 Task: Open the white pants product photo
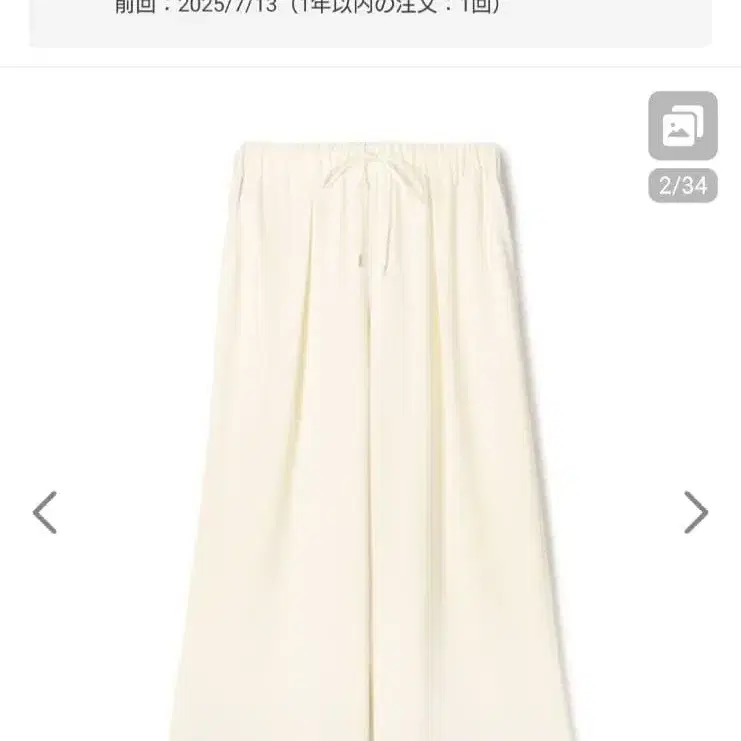pos(370,440)
